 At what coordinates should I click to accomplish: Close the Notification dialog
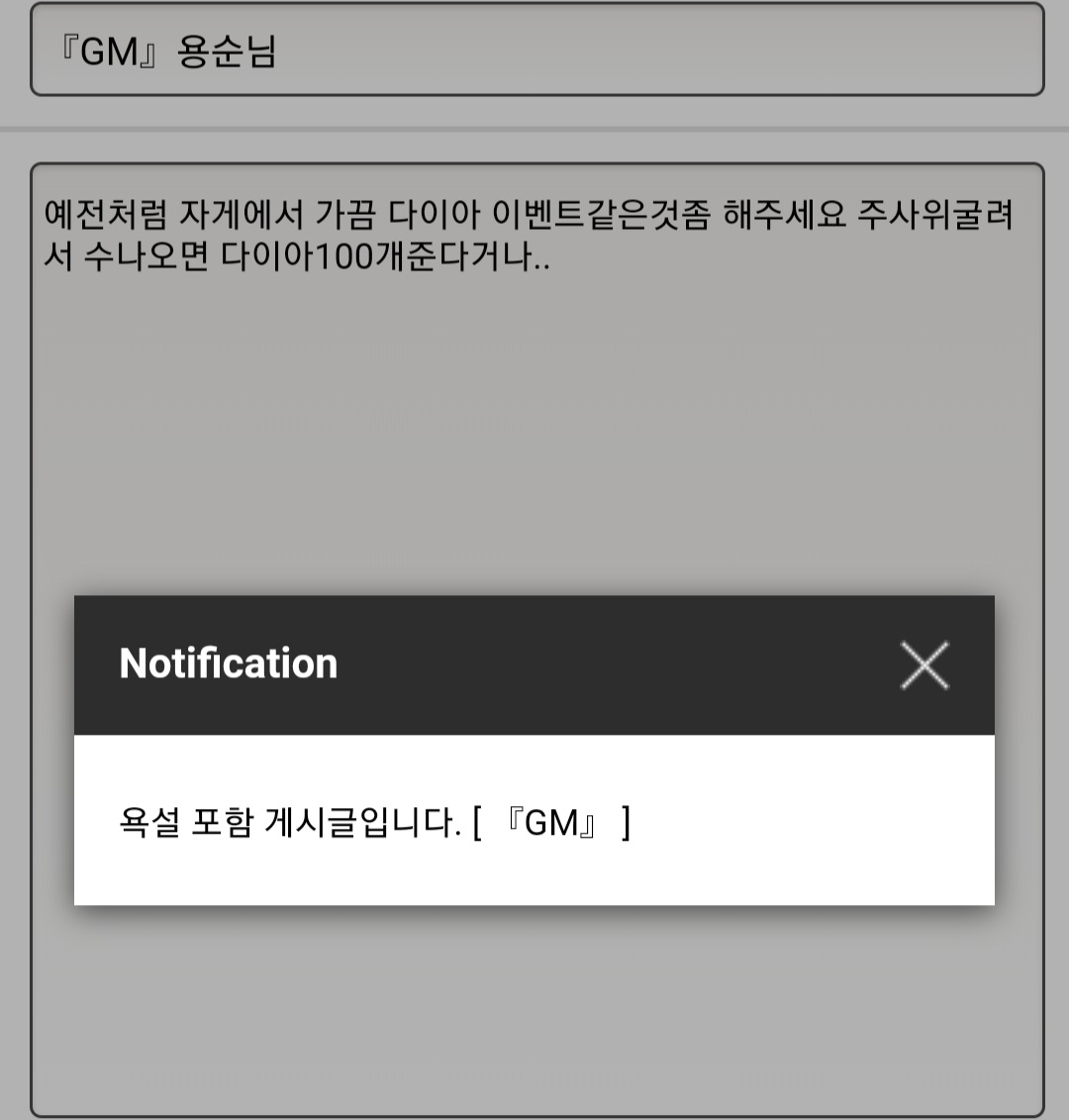point(924,664)
